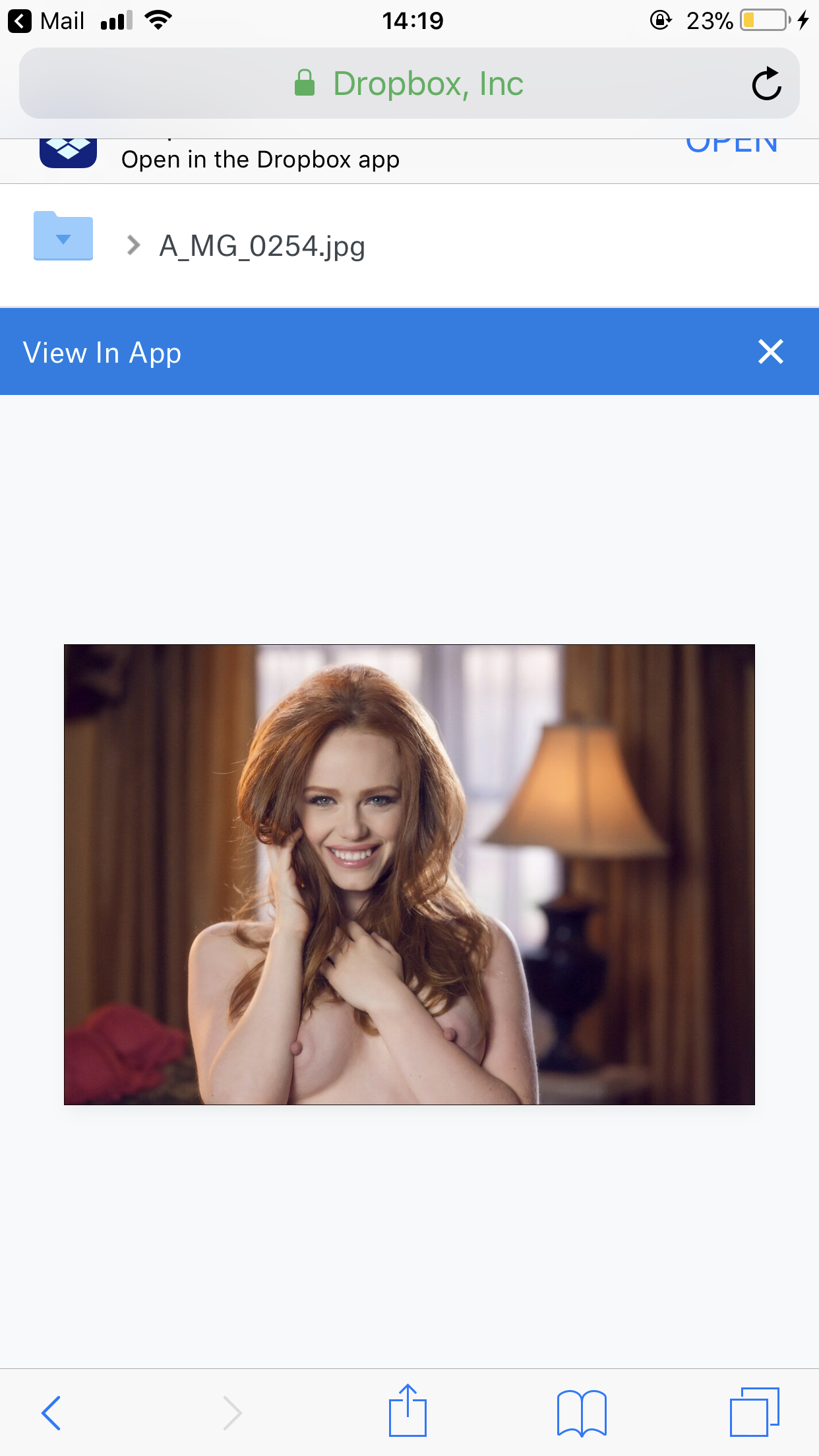Screen dimensions: 819x1456
Task: Show open Safari tabs
Action: 754,1412
